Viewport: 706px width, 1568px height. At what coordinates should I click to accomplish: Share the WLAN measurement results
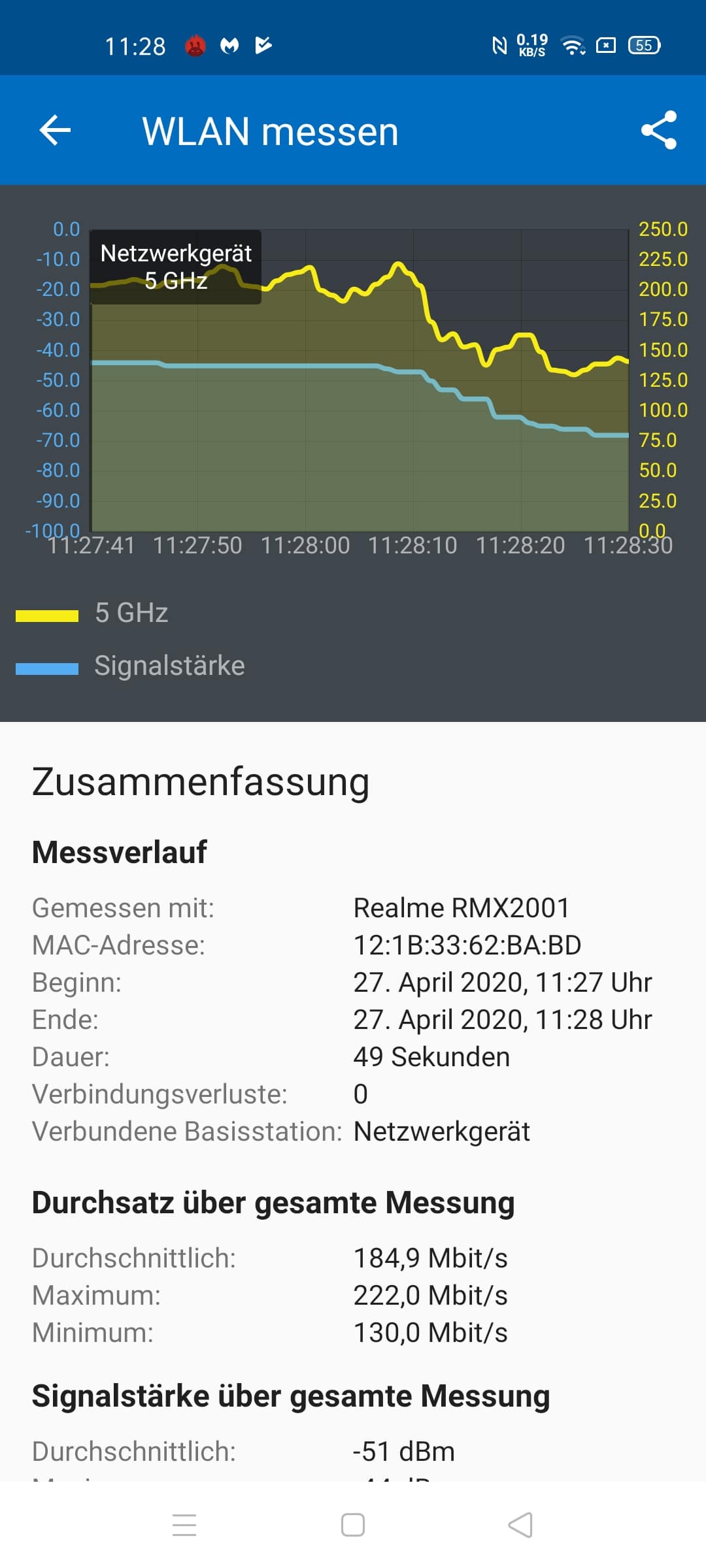[658, 130]
